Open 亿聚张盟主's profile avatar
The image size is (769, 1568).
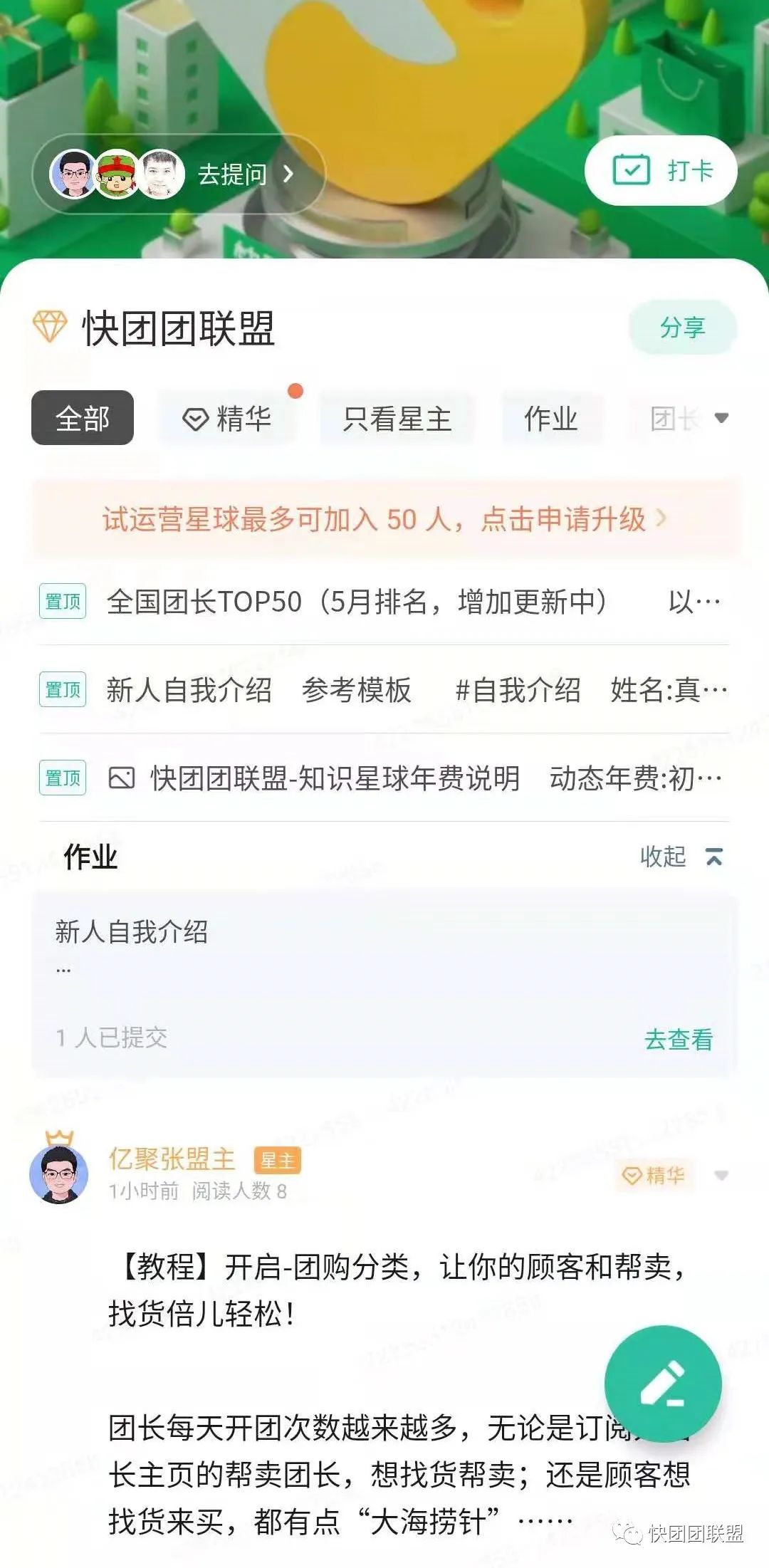click(x=59, y=1174)
